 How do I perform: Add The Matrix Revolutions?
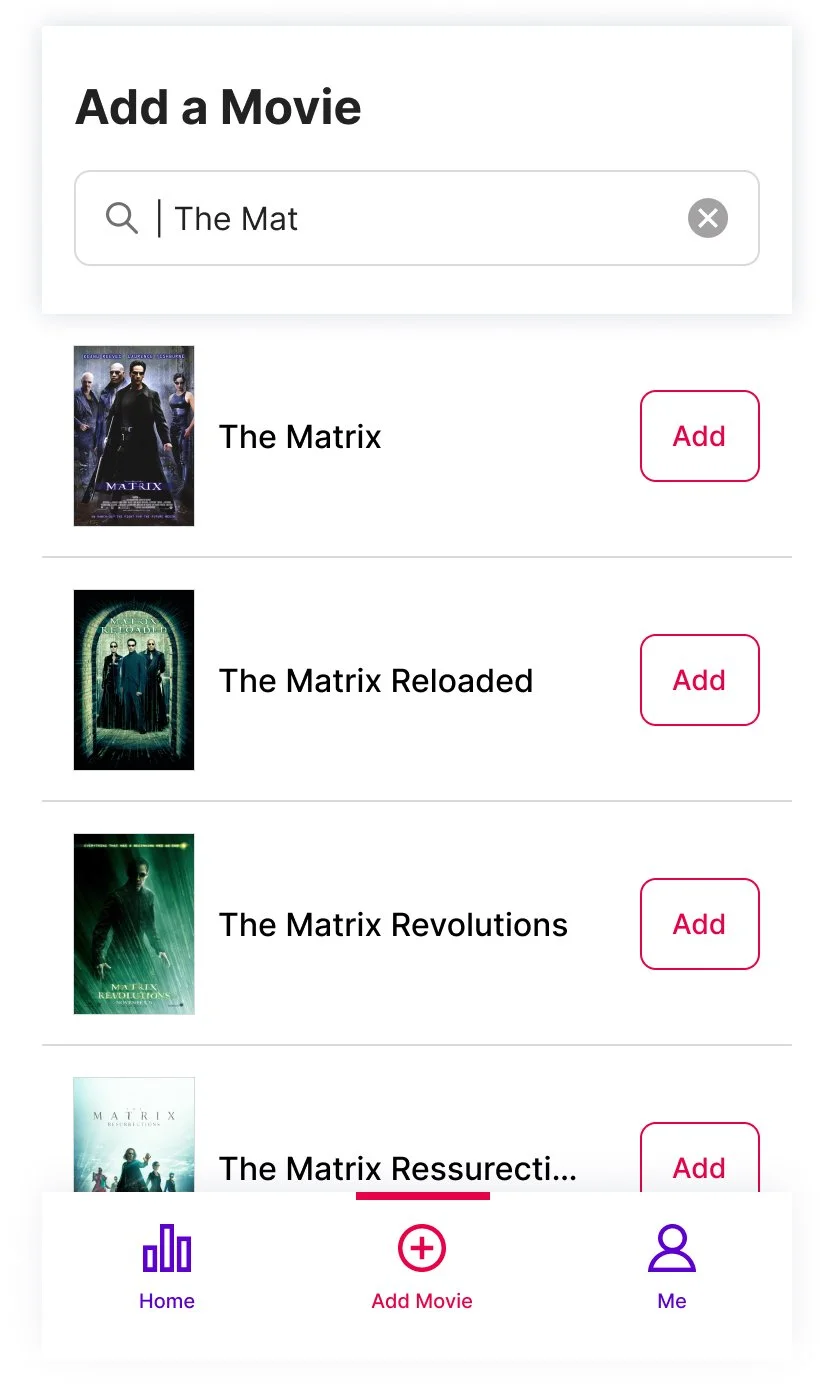coord(699,924)
